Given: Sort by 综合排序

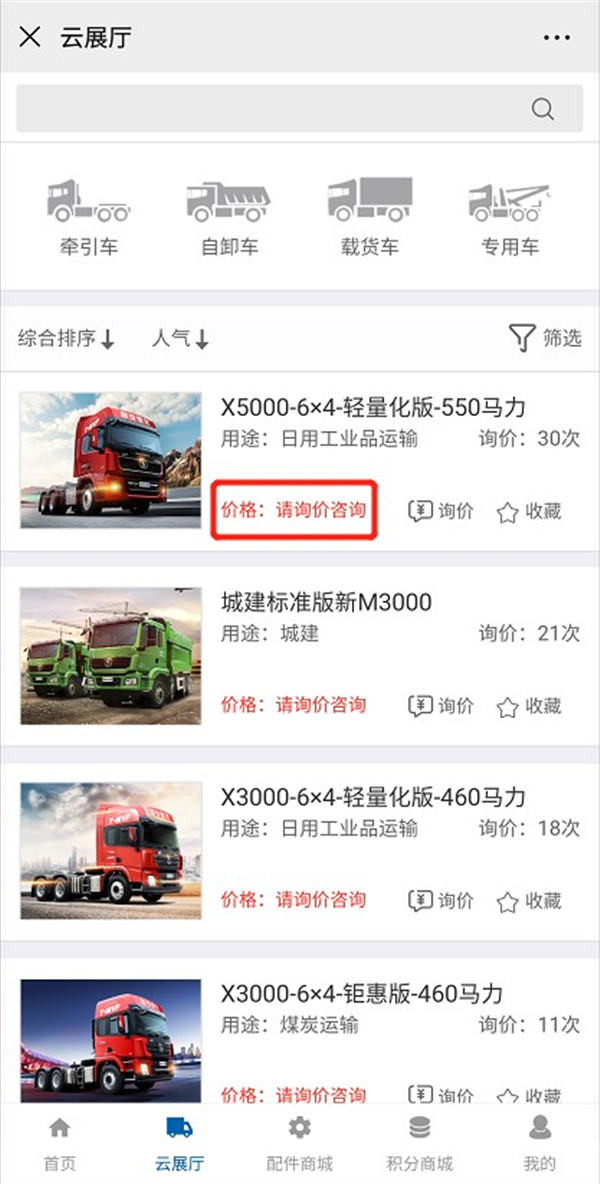Looking at the screenshot, I should point(66,339).
